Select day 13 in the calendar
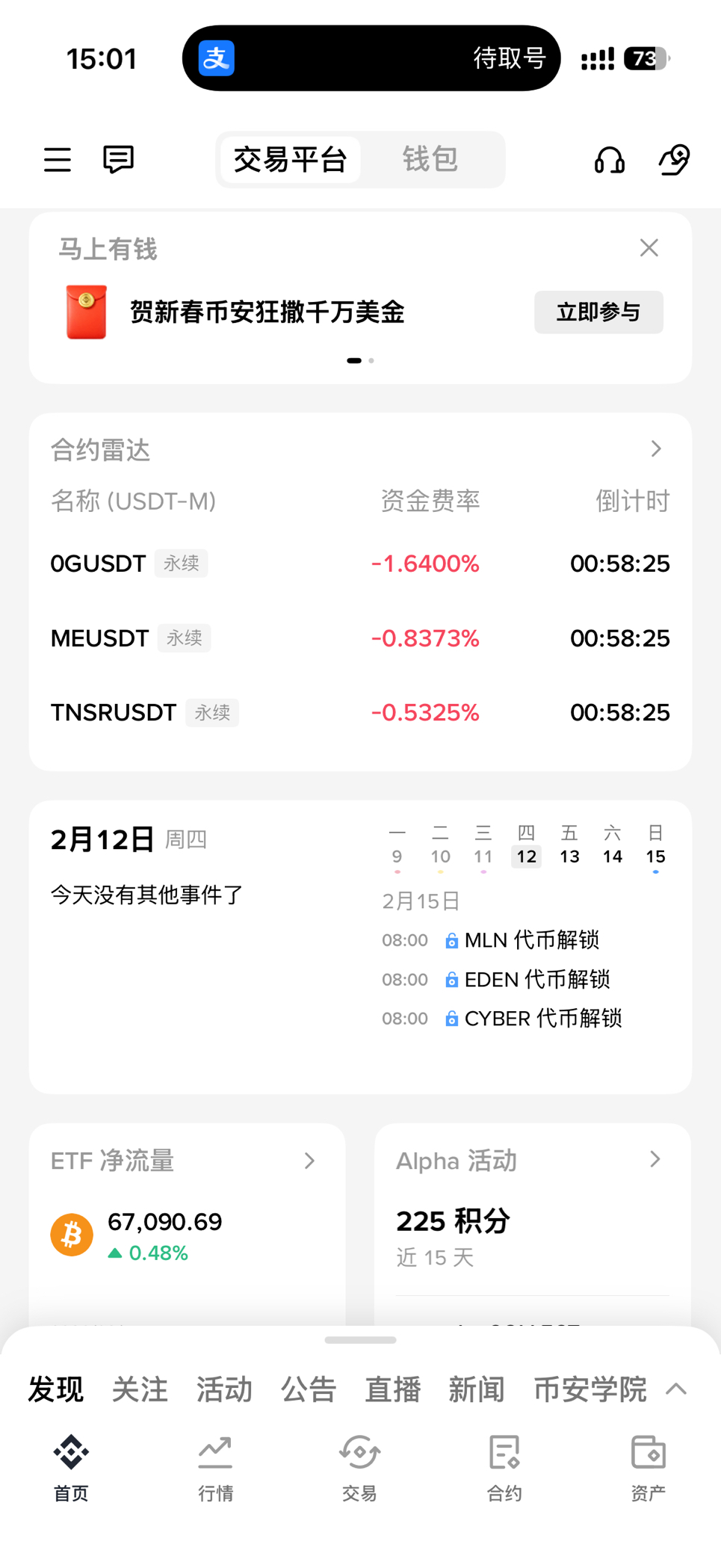721x1568 pixels. point(569,856)
